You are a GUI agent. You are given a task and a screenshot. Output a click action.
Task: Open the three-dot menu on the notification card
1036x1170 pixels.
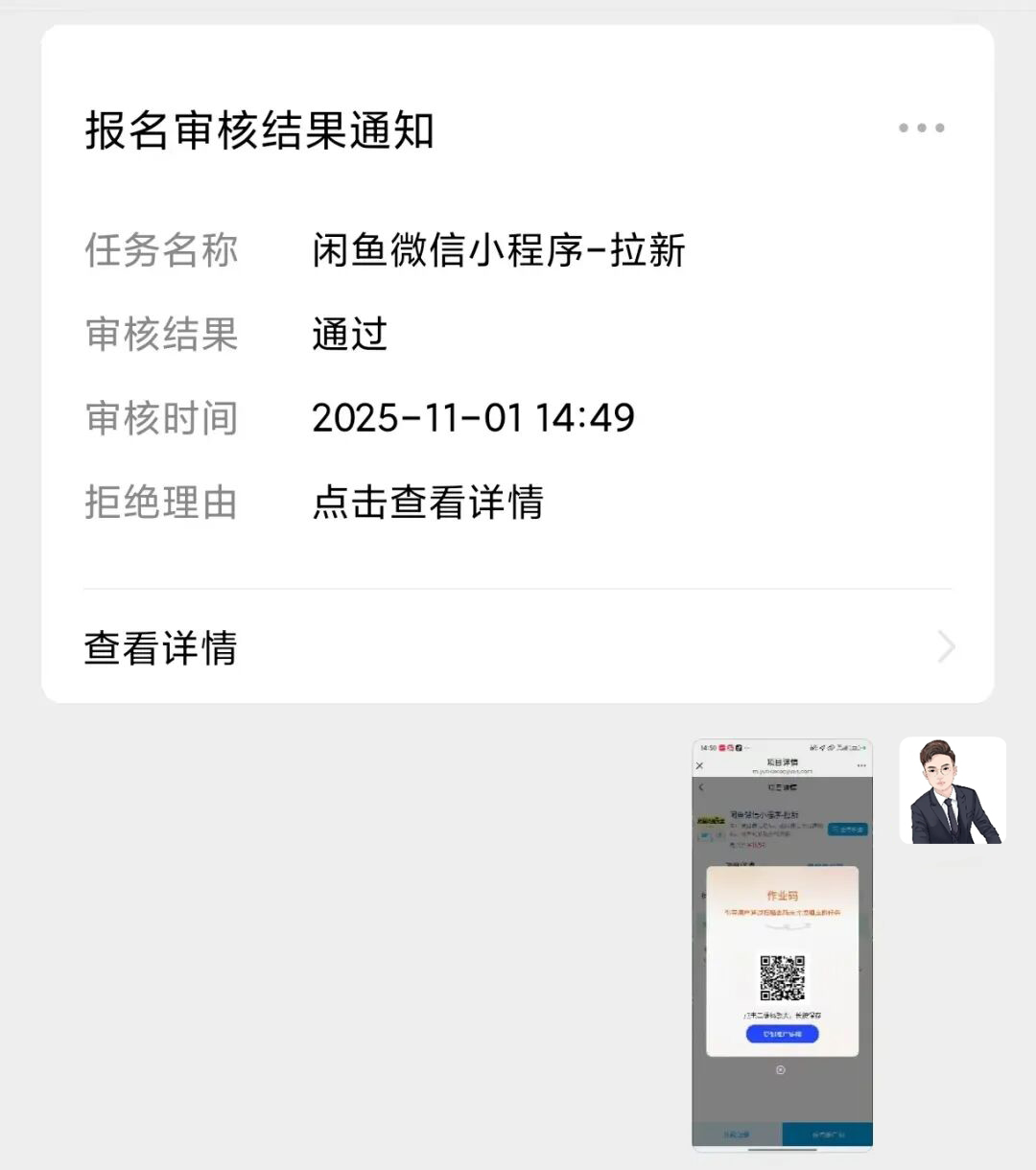pos(921,128)
